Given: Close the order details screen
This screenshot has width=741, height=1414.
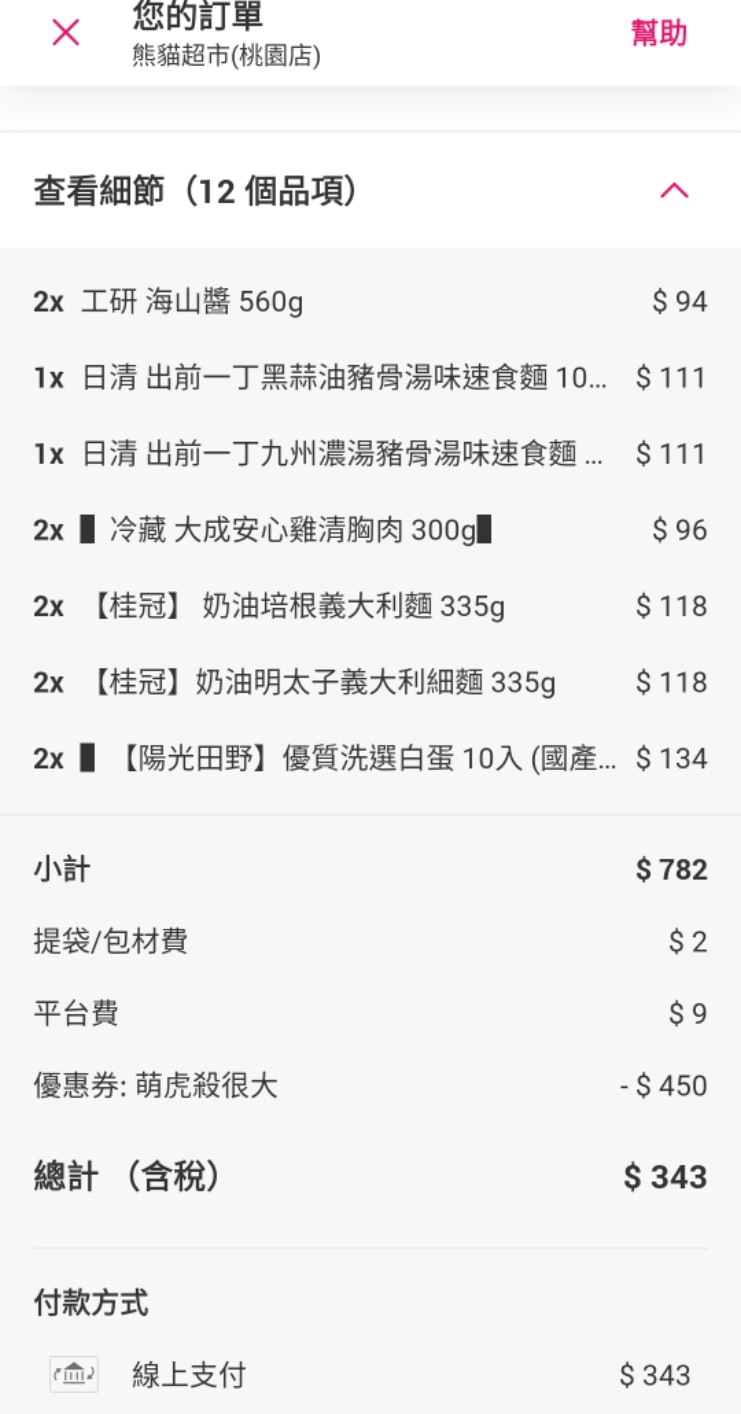Looking at the screenshot, I should coord(66,33).
